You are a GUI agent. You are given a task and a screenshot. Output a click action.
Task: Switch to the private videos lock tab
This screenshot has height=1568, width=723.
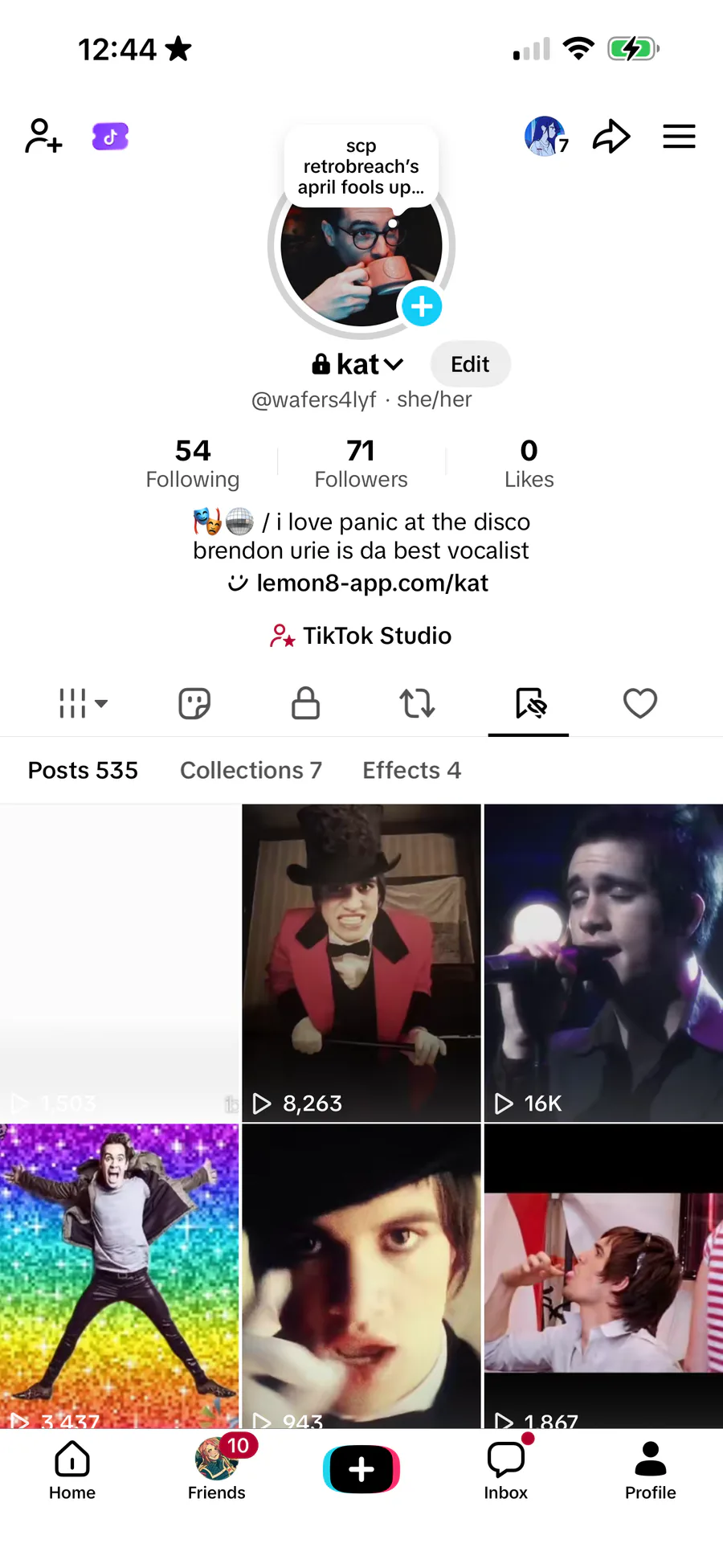click(305, 703)
